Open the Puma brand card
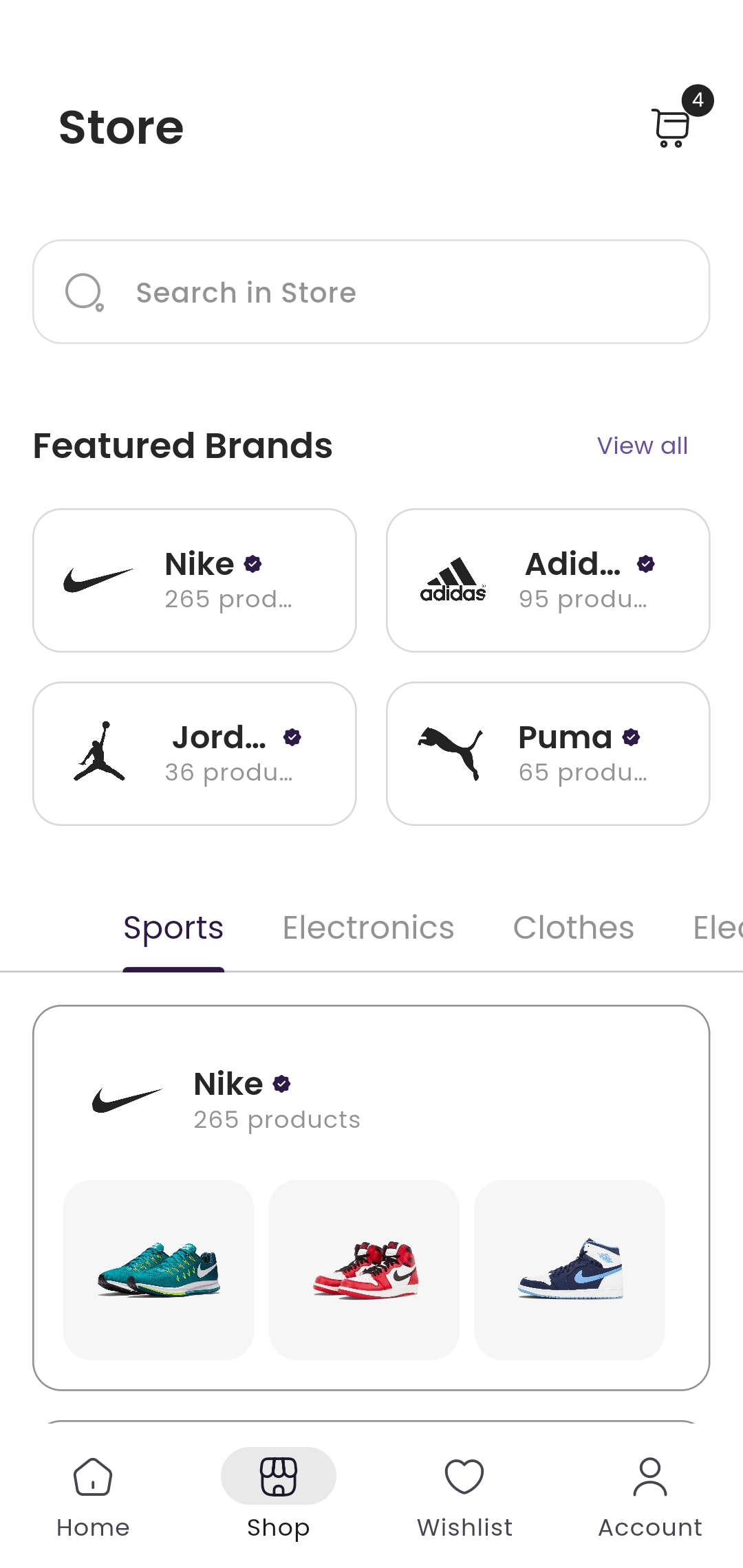Viewport: 743px width, 1568px height. click(548, 754)
